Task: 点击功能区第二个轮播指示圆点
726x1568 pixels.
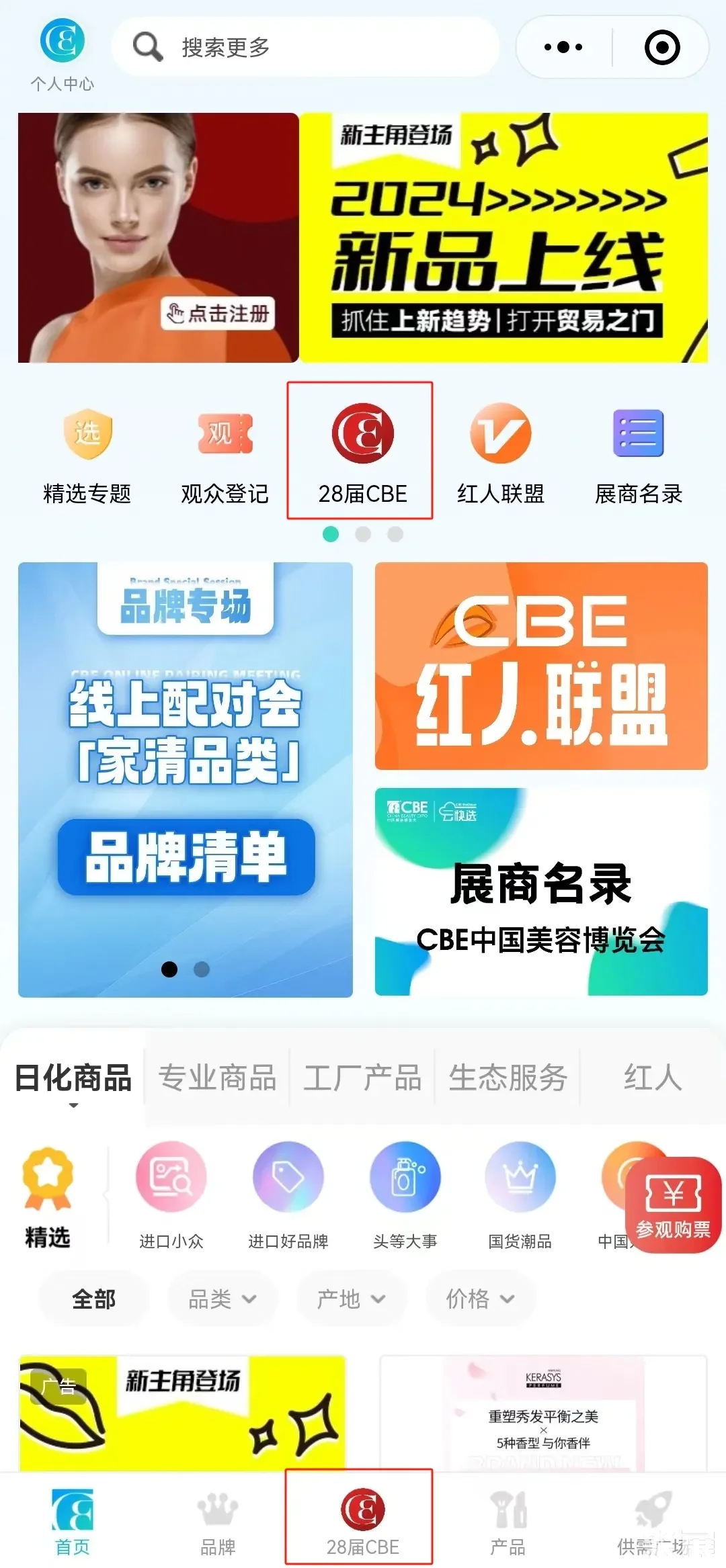Action: coord(363,534)
